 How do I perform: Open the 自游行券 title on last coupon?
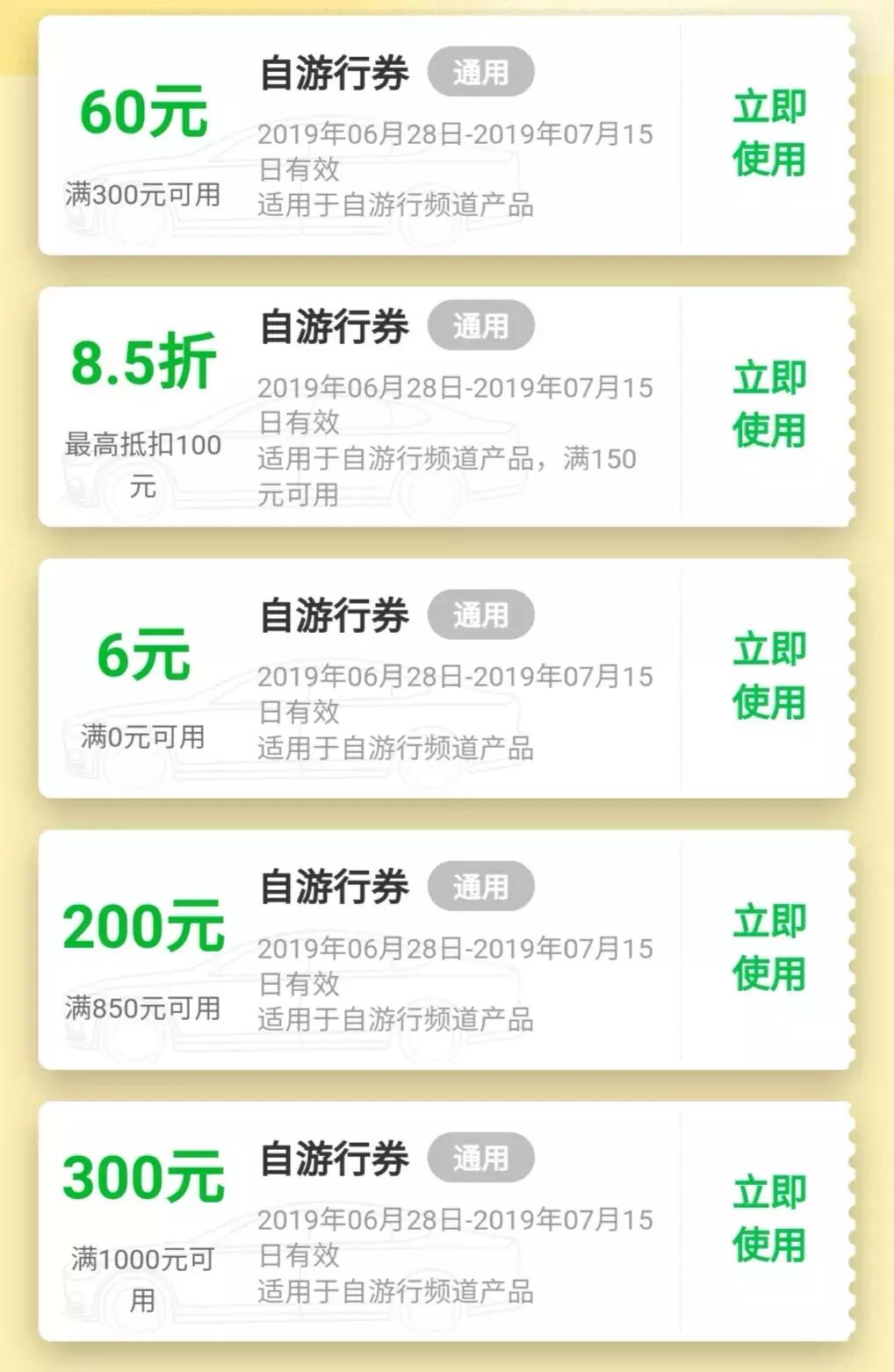point(334,1157)
